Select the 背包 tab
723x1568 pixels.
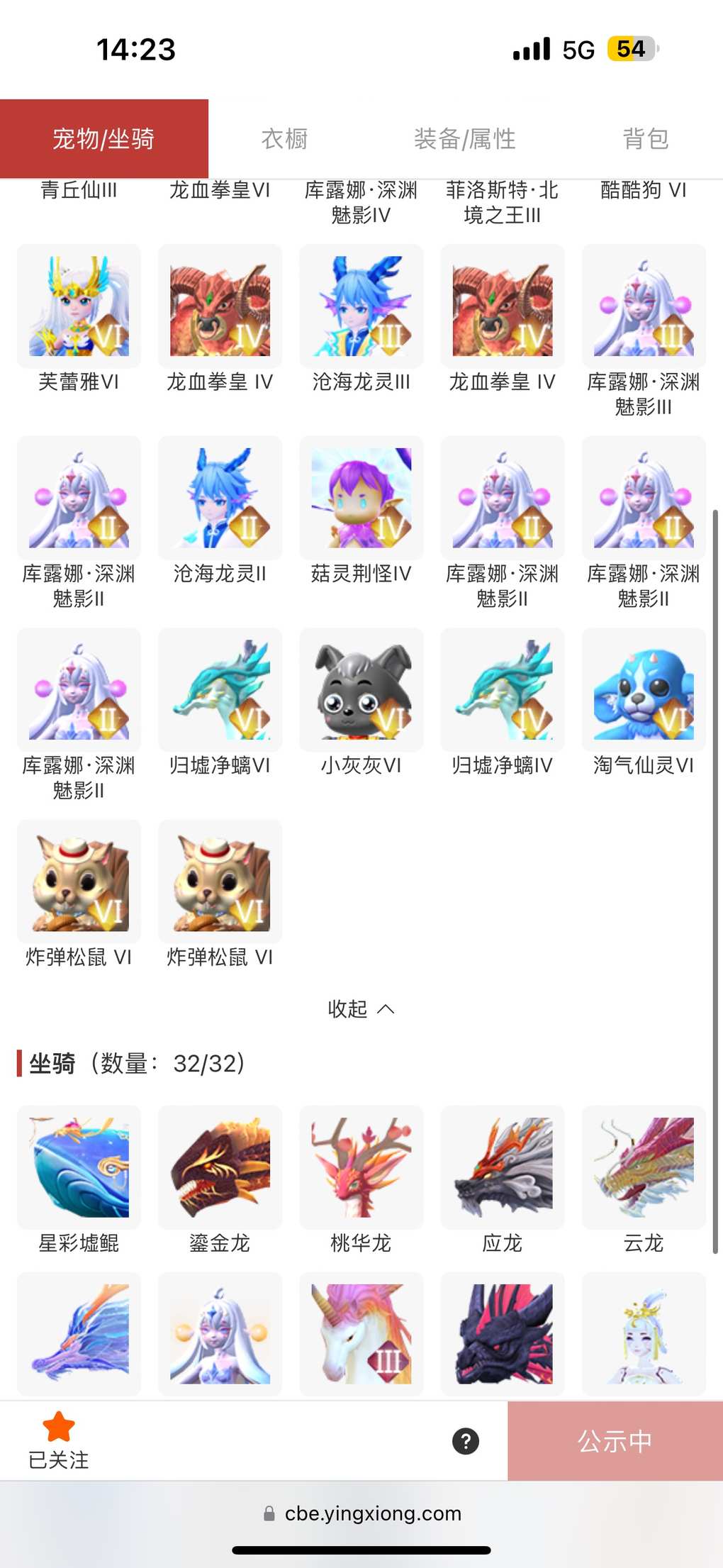pos(645,139)
